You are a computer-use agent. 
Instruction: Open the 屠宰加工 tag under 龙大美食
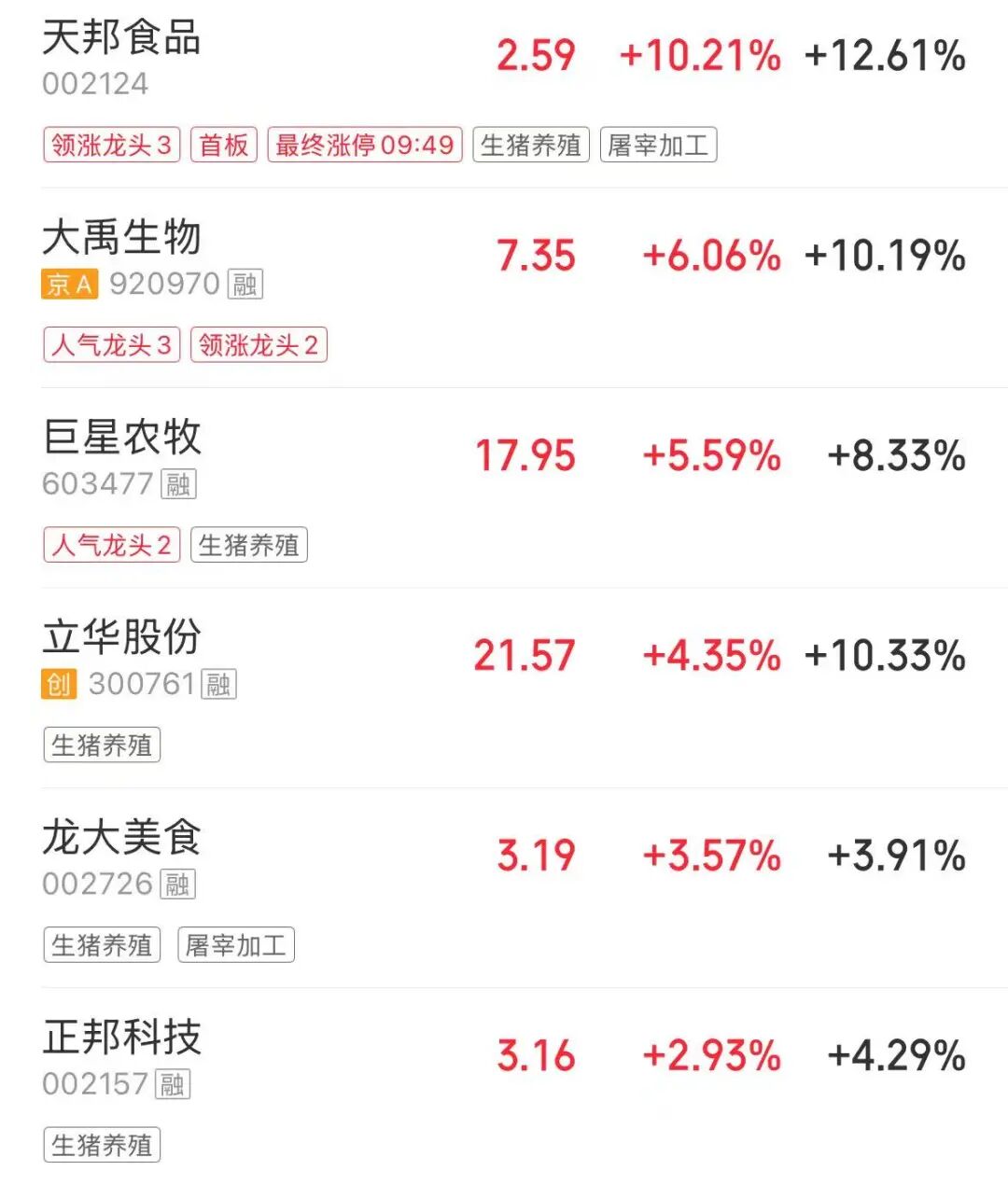(x=236, y=945)
